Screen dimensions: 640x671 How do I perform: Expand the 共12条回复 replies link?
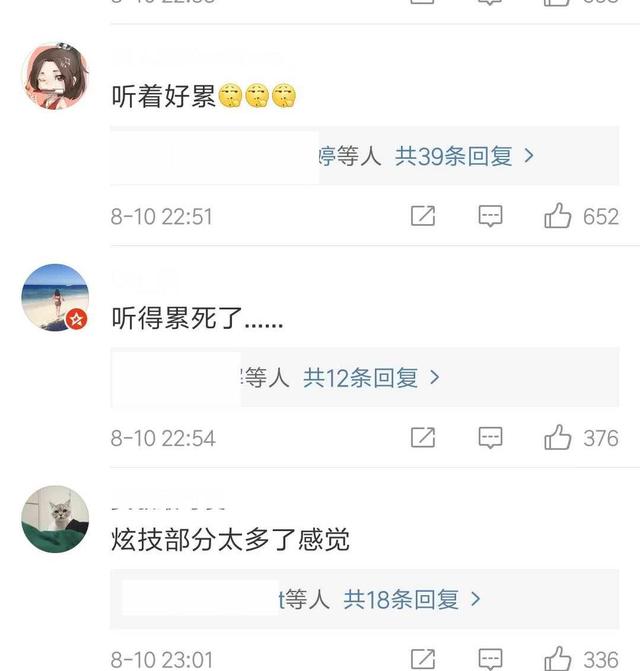click(371, 378)
